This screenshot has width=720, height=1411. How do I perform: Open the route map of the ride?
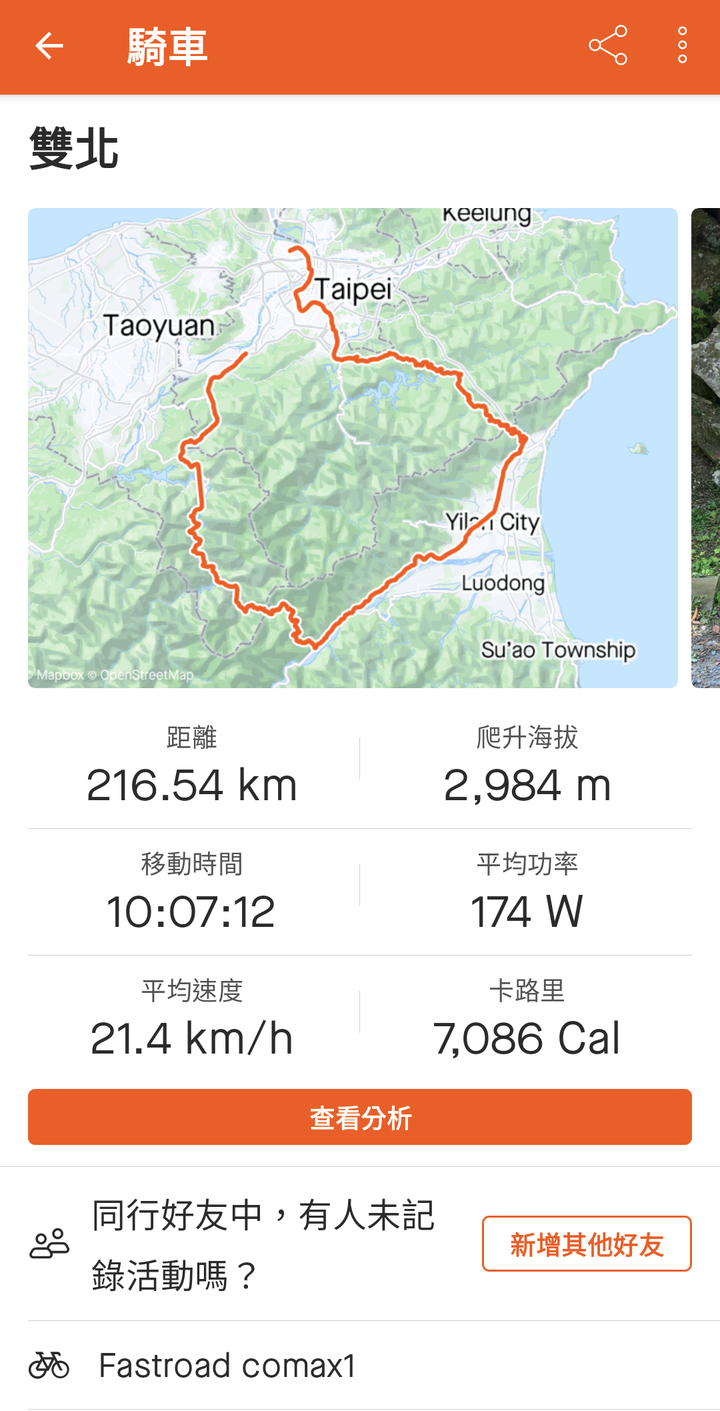pos(353,447)
